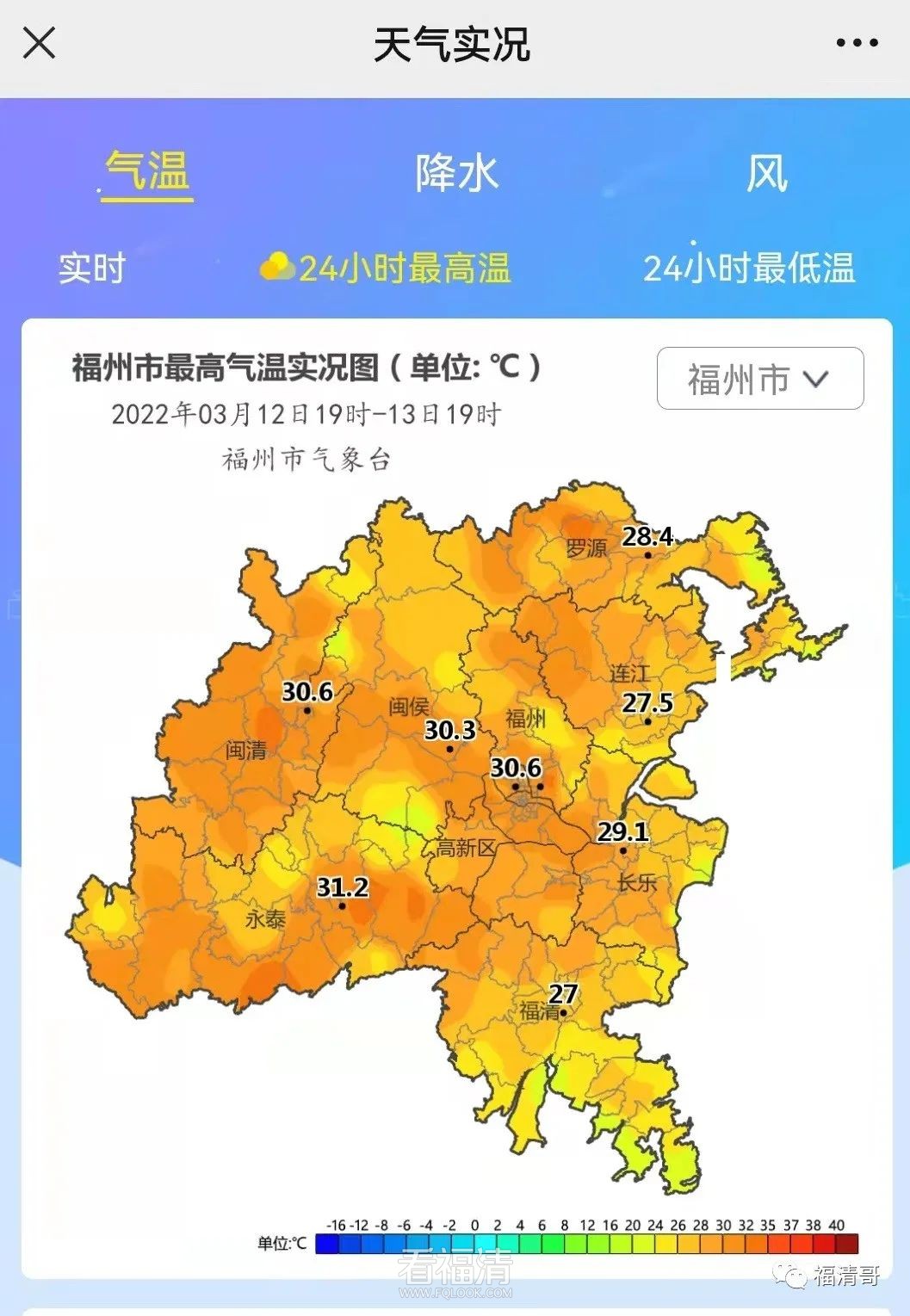Open the three-dot overflow menu
Image resolution: width=910 pixels, height=1316 pixels.
(857, 43)
